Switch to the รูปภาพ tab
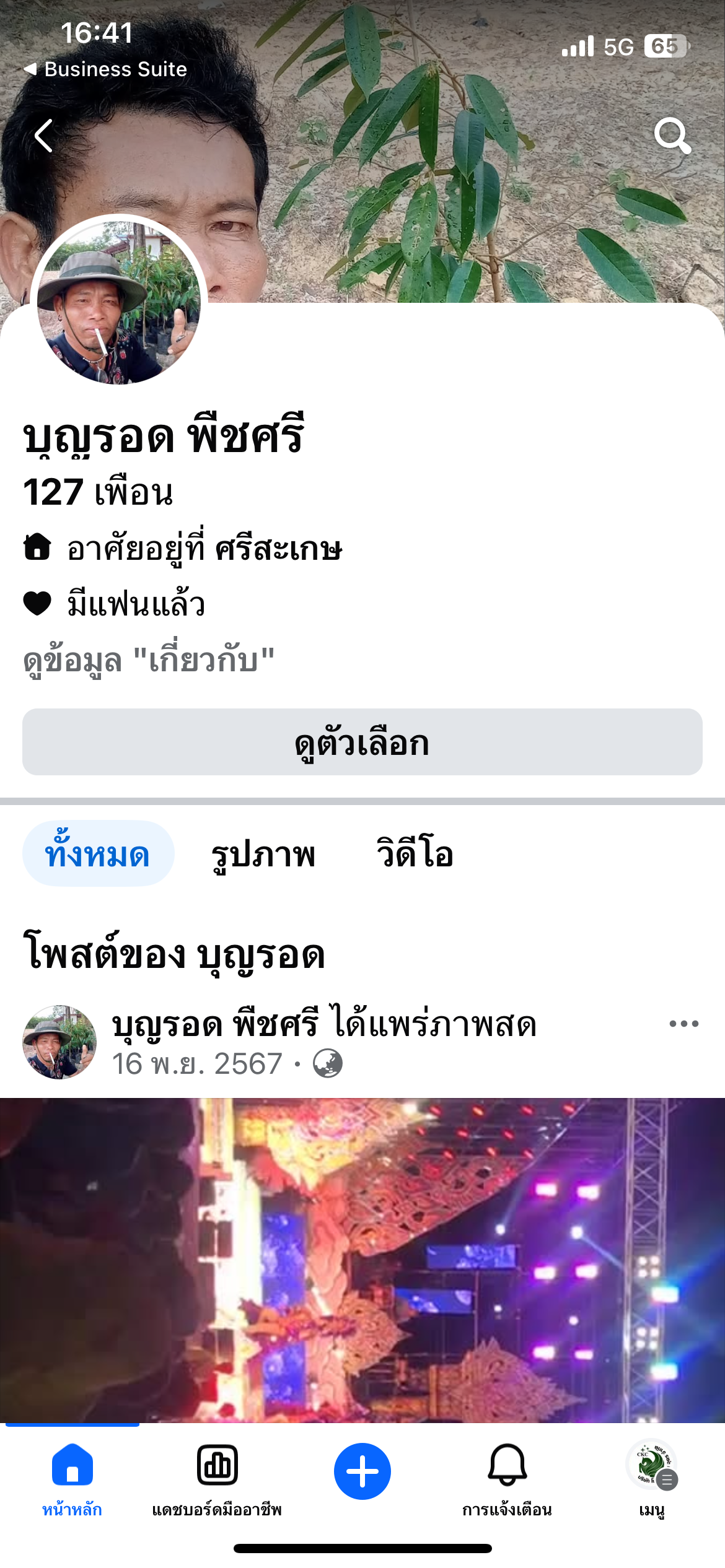 coord(263,854)
